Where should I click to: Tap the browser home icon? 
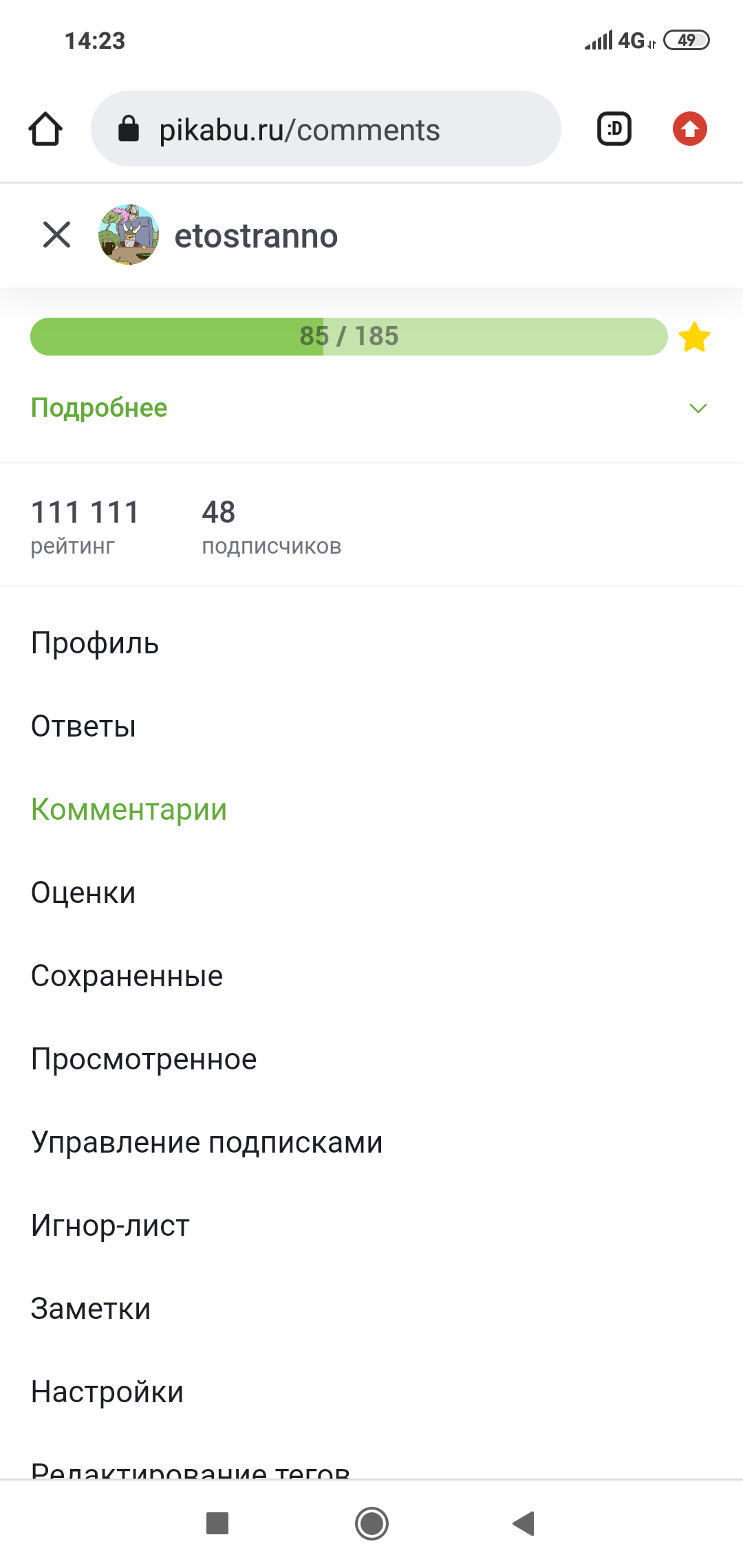pos(45,129)
